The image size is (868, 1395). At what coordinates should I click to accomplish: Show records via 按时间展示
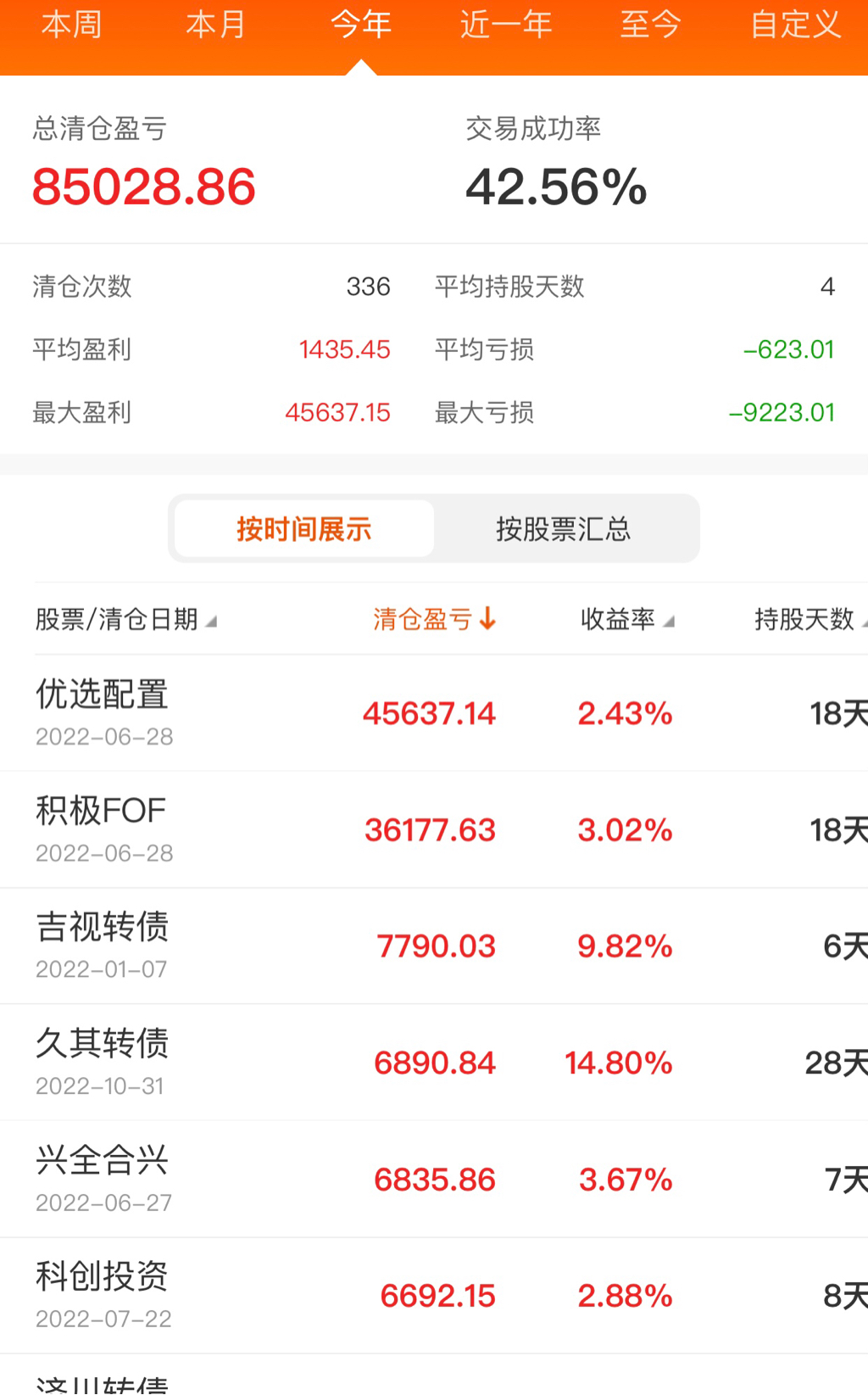(x=304, y=529)
